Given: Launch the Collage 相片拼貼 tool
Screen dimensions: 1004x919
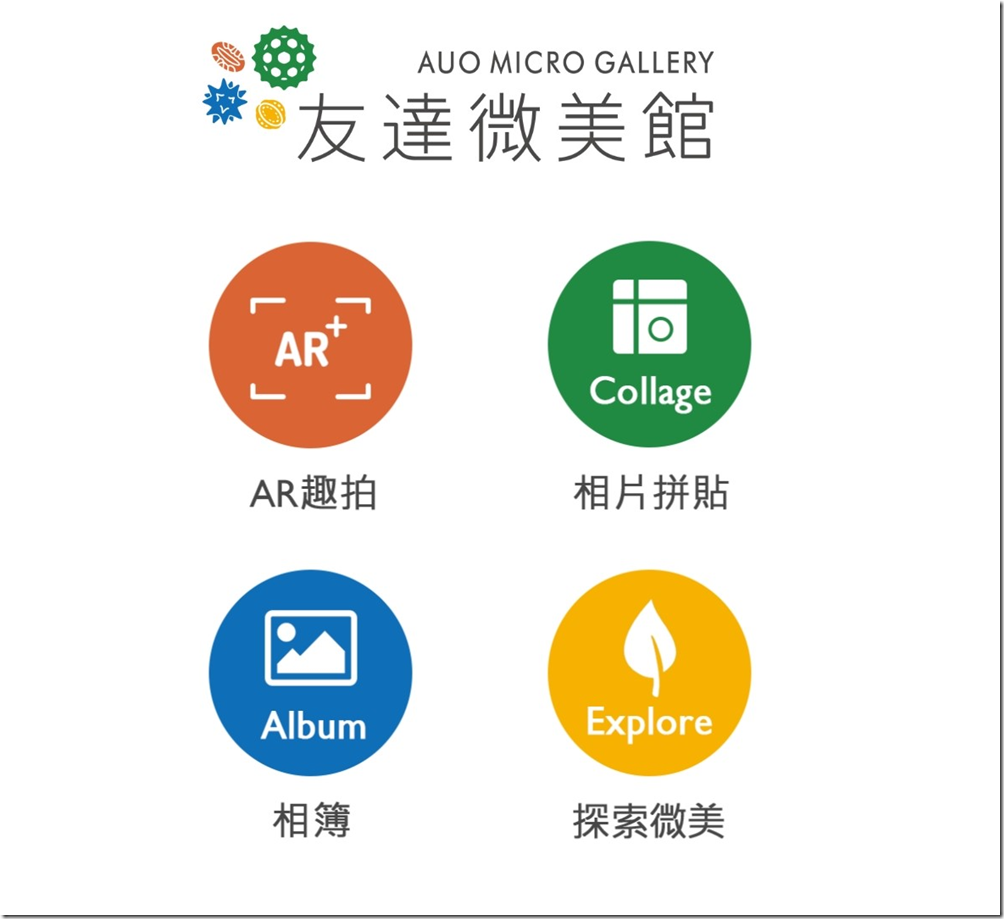Looking at the screenshot, I should [649, 345].
